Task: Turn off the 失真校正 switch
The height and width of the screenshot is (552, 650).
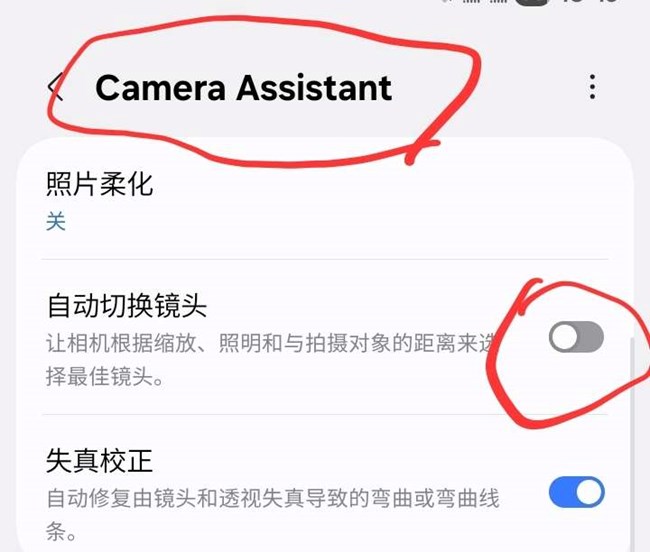Action: point(576,491)
